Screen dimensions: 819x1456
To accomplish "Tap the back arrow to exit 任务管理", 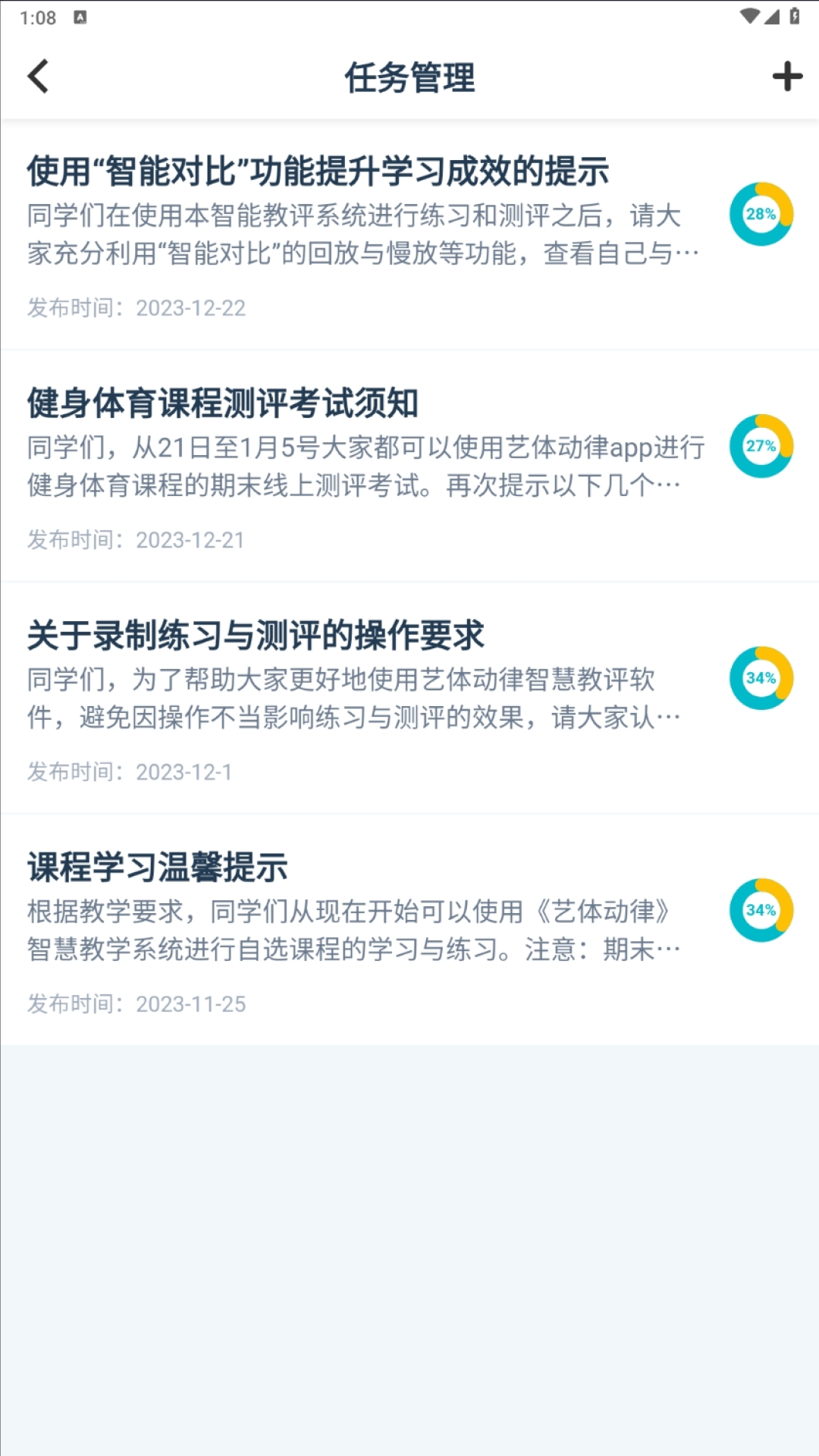I will click(38, 76).
